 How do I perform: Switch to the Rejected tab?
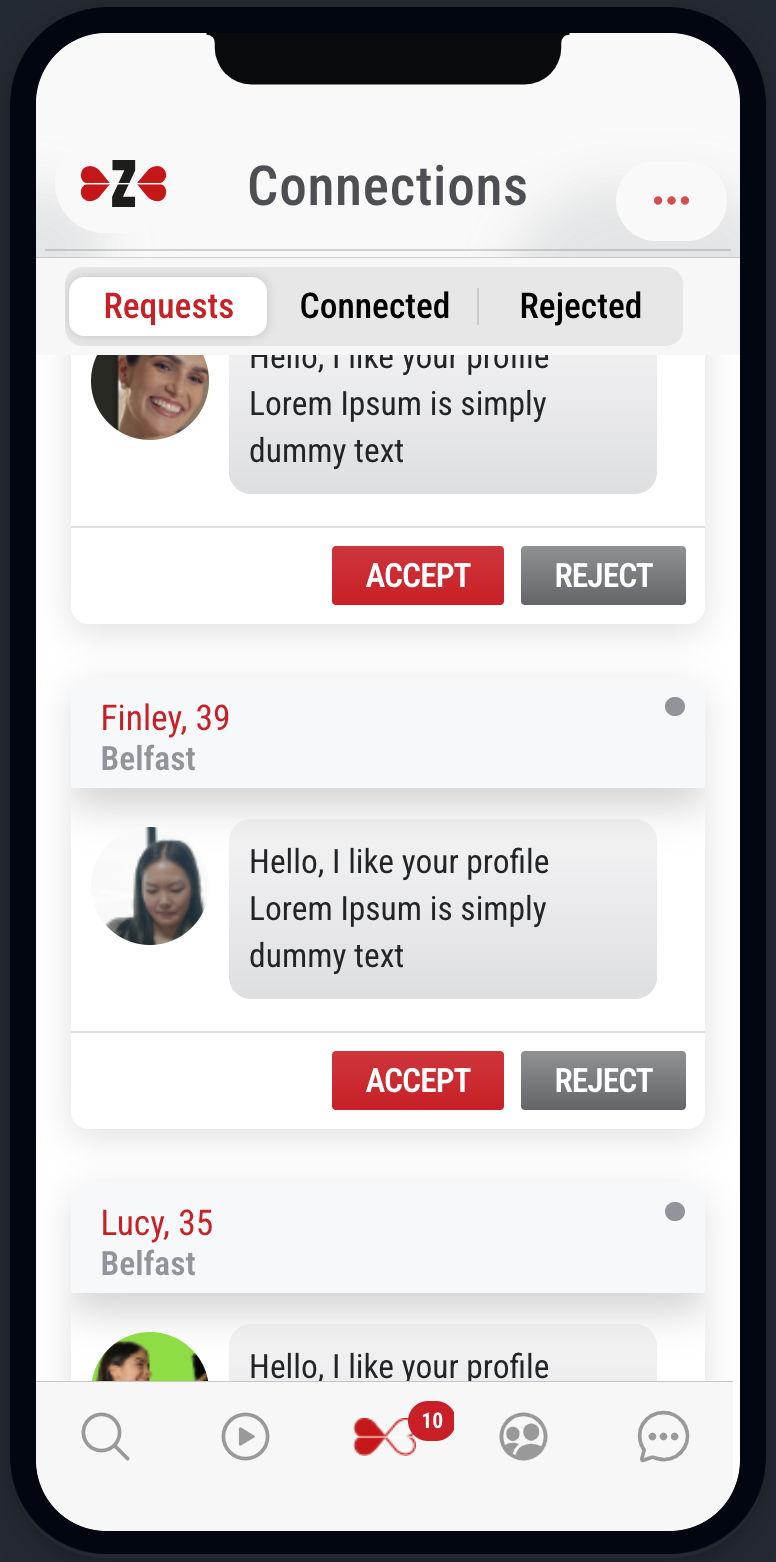click(x=580, y=306)
